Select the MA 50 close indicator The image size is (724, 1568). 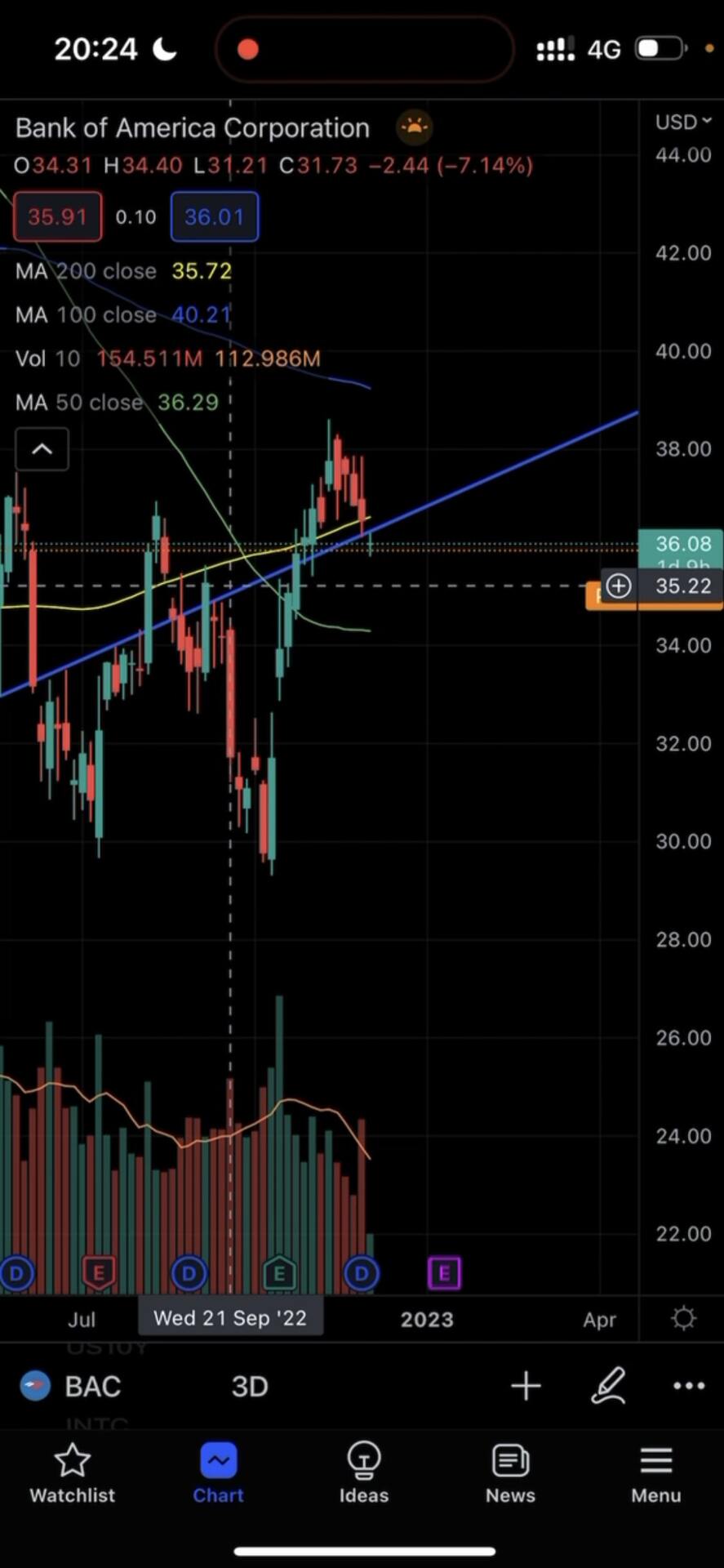[117, 402]
